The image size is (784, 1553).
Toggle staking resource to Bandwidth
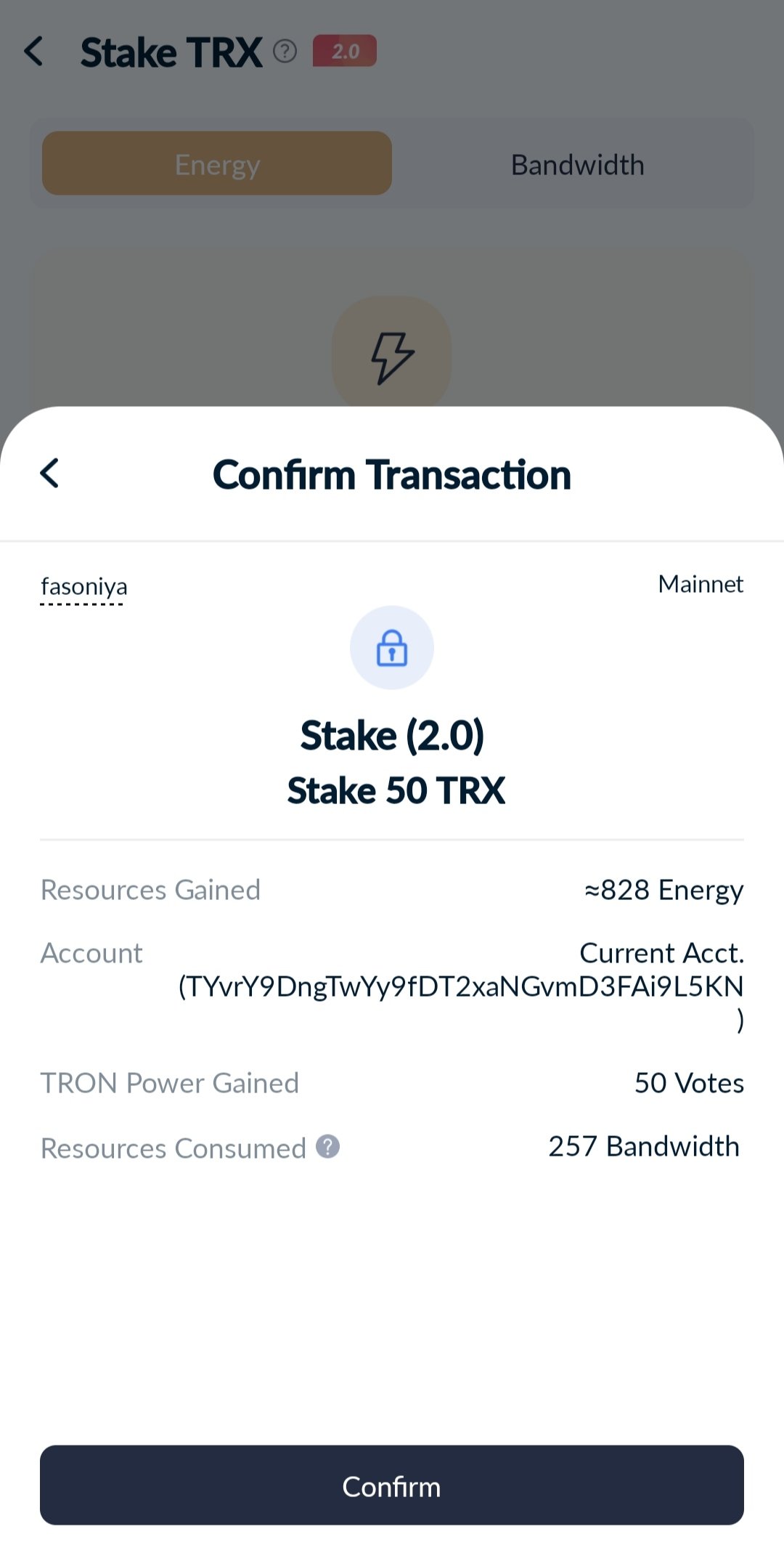[x=577, y=164]
